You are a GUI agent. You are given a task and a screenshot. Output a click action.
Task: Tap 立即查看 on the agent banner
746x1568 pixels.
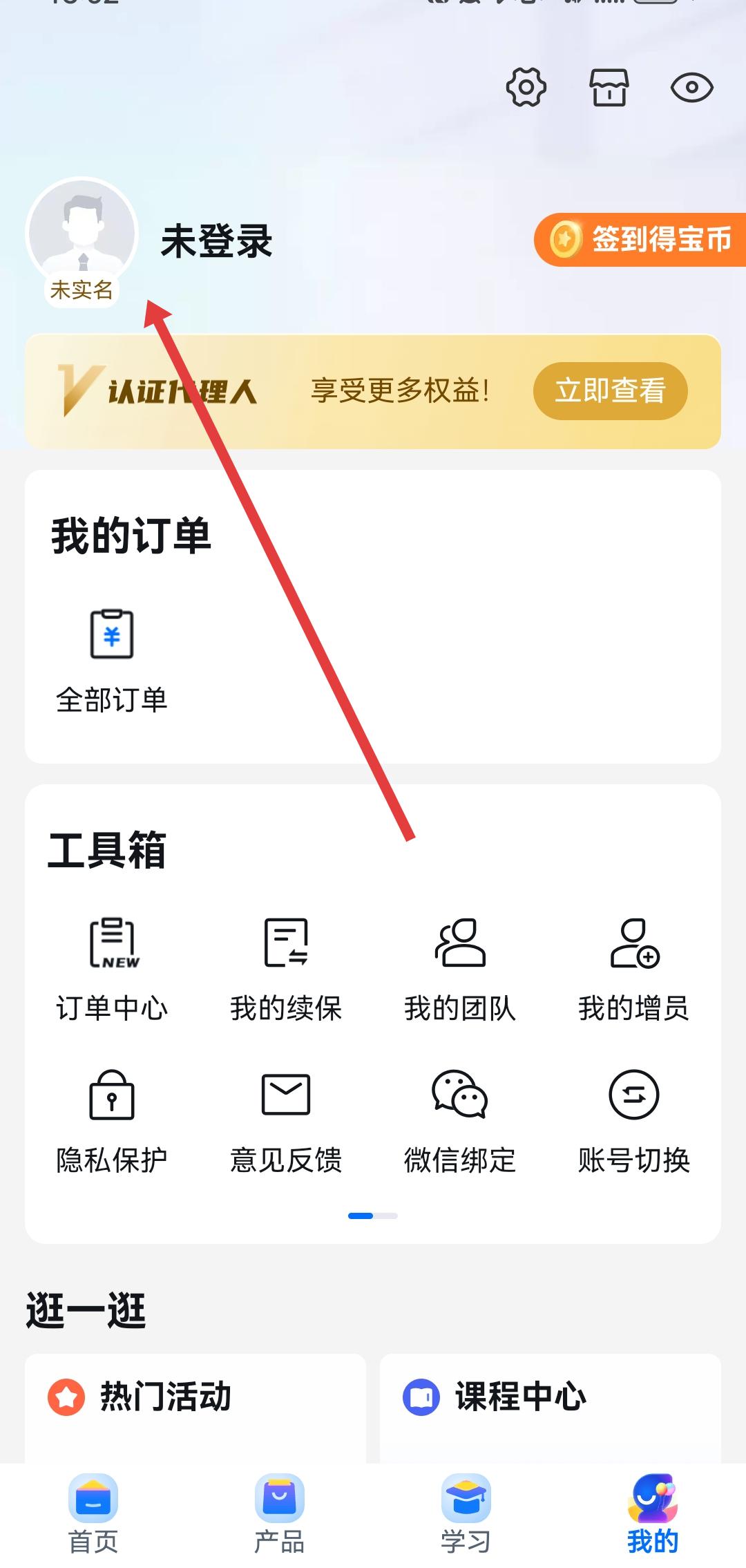point(610,390)
